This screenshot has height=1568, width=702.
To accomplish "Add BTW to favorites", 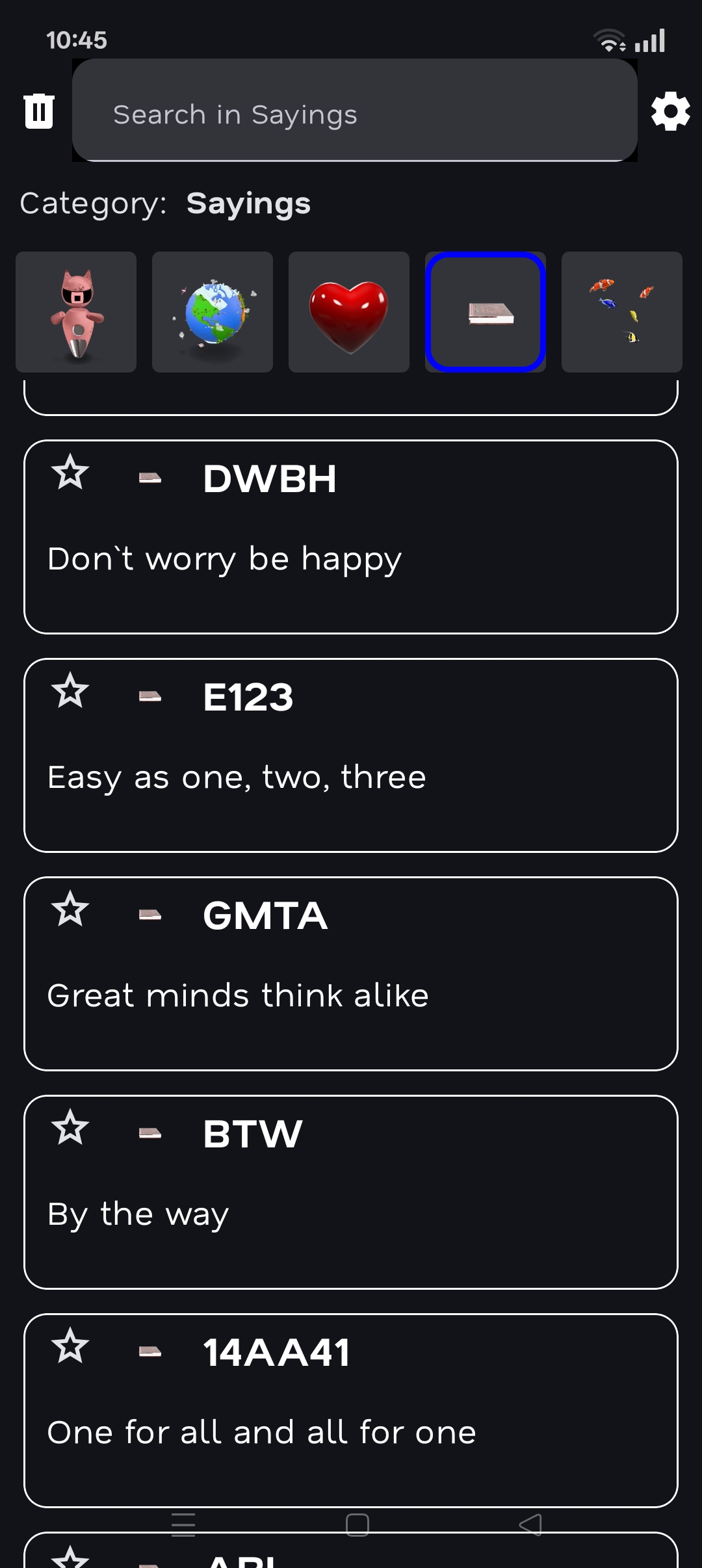I will [x=70, y=1128].
